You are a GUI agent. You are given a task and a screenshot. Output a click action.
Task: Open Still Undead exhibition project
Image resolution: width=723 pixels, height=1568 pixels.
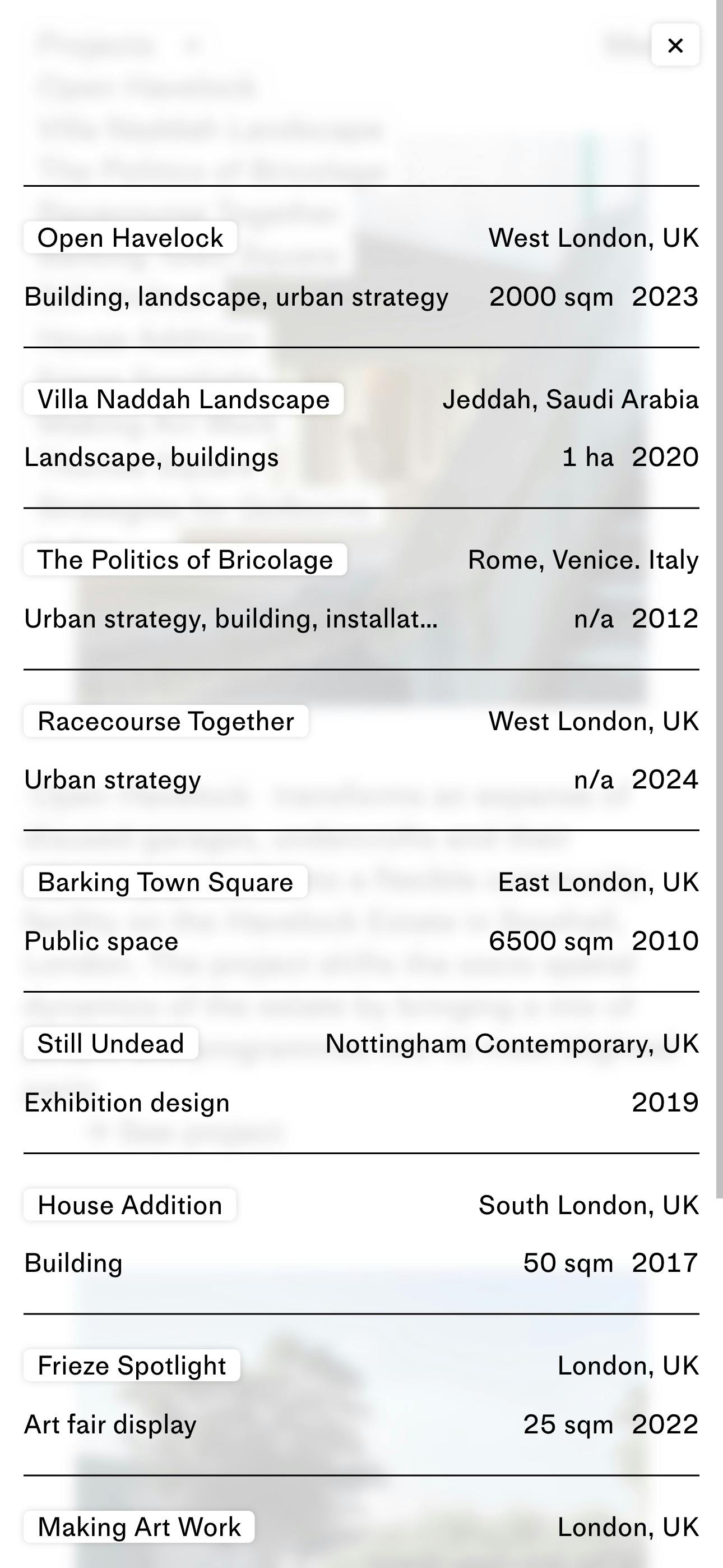(x=111, y=1043)
